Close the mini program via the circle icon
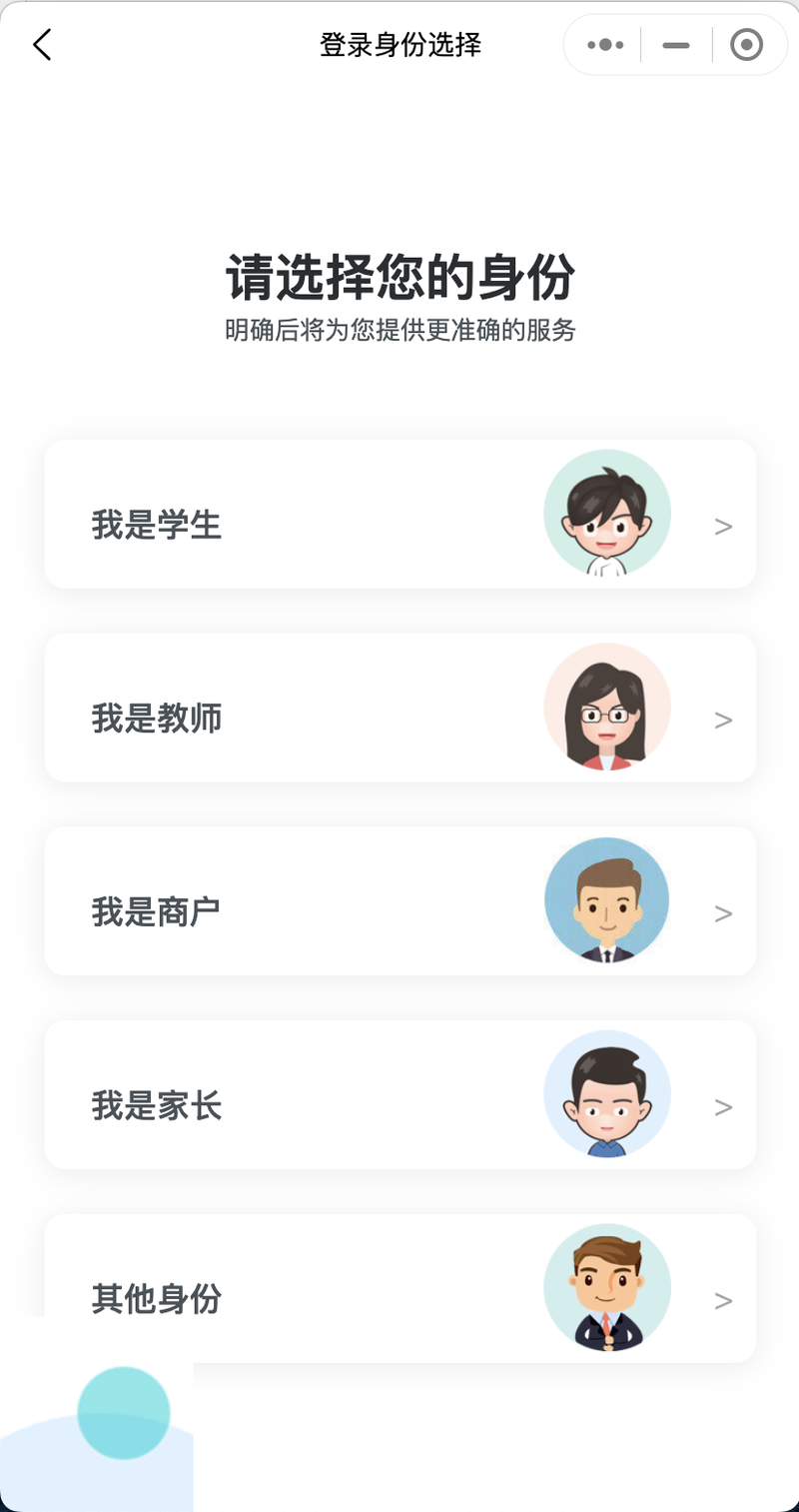This screenshot has width=799, height=1512. click(746, 45)
